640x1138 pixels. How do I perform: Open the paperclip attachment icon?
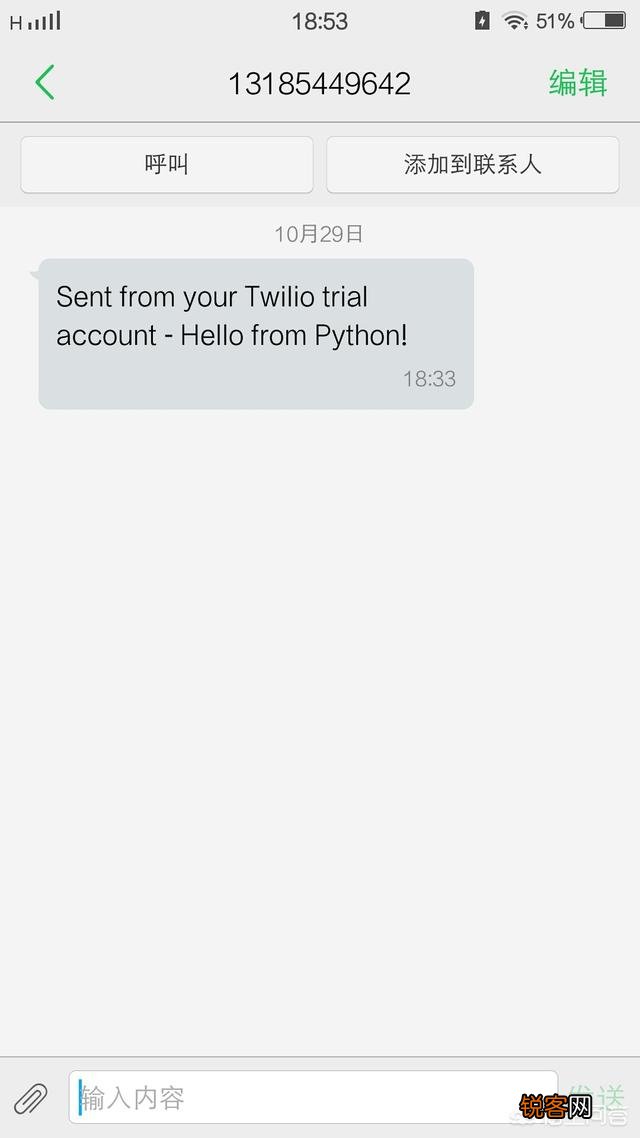tap(31, 1098)
